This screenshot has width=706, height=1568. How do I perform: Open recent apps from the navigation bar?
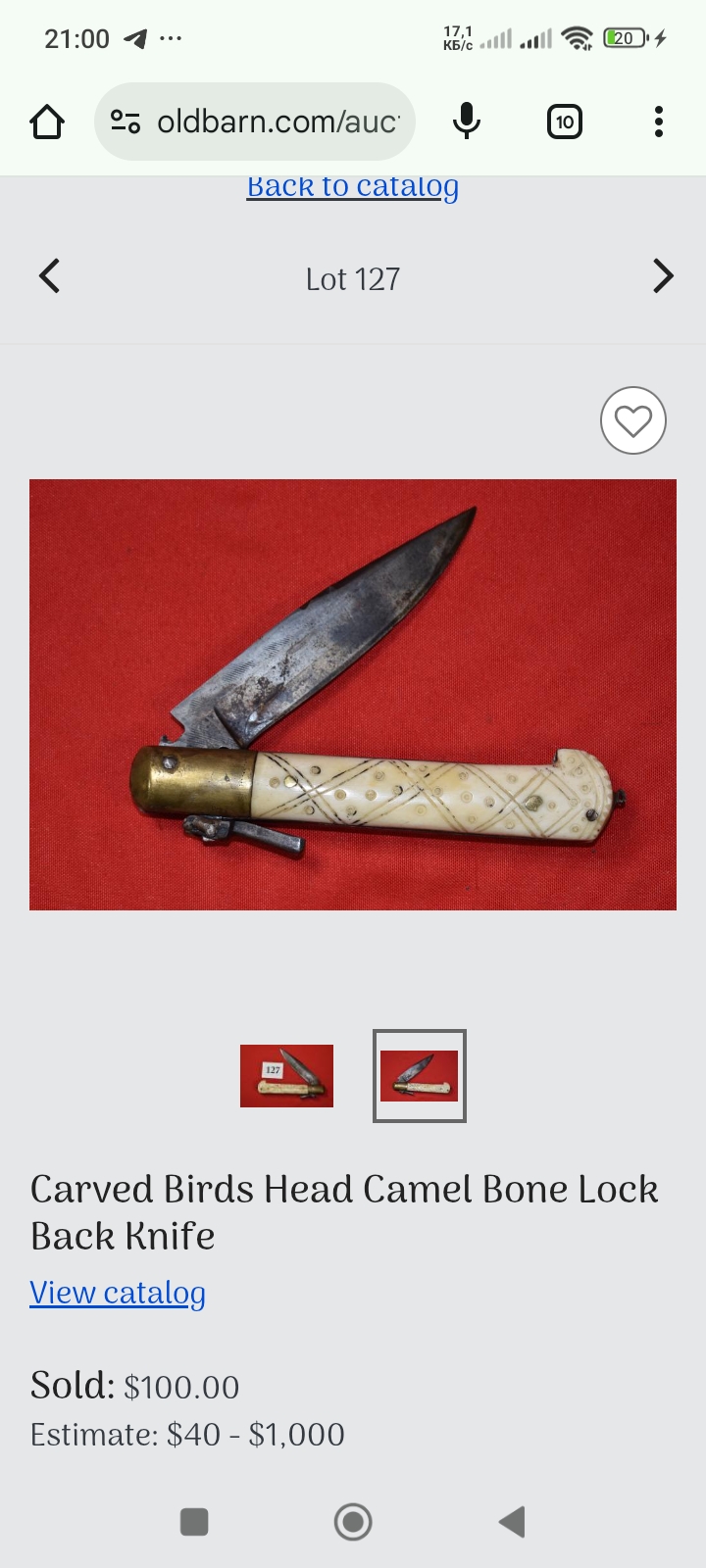tap(194, 1522)
